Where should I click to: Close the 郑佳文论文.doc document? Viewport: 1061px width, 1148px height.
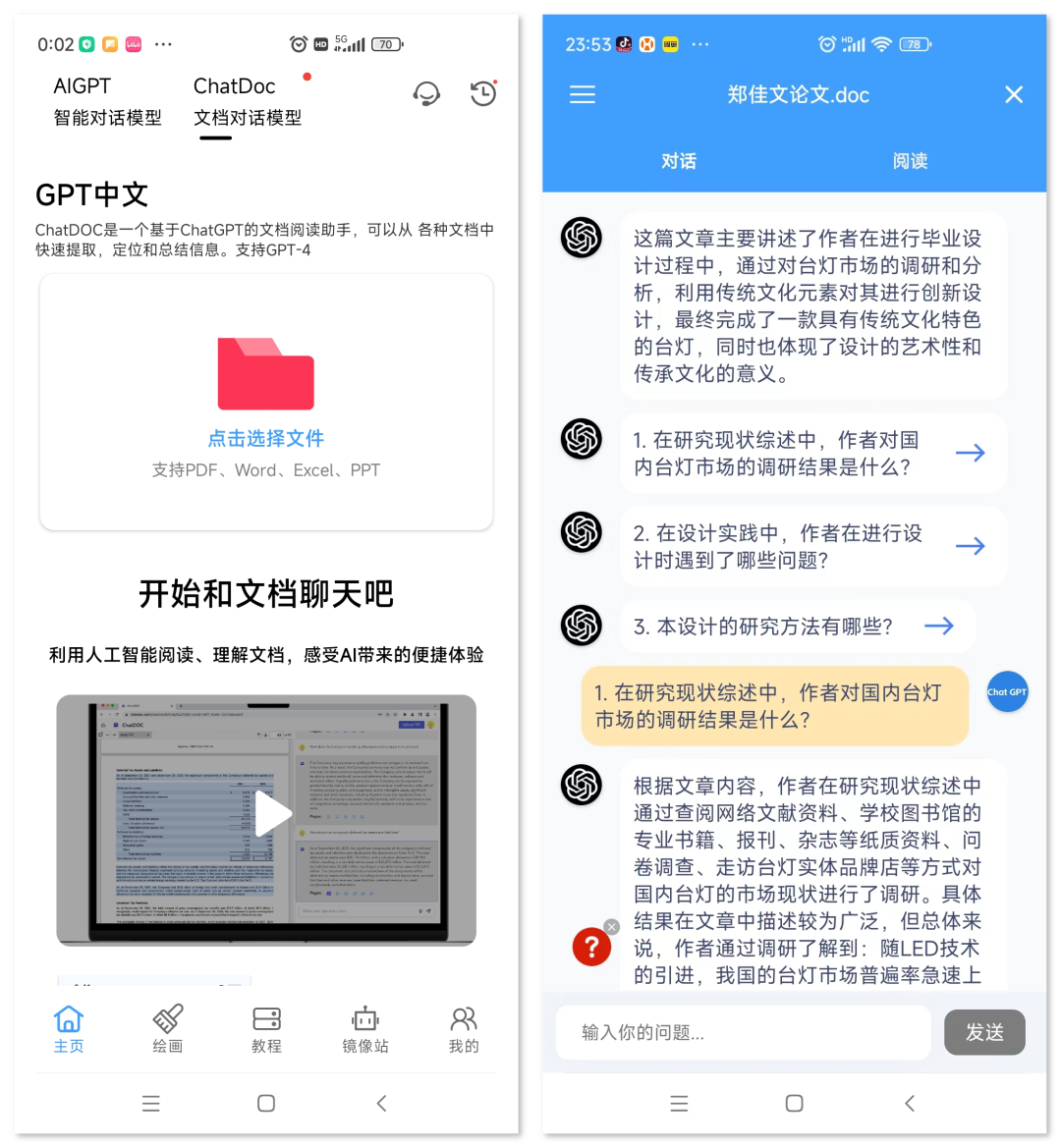[x=1014, y=94]
